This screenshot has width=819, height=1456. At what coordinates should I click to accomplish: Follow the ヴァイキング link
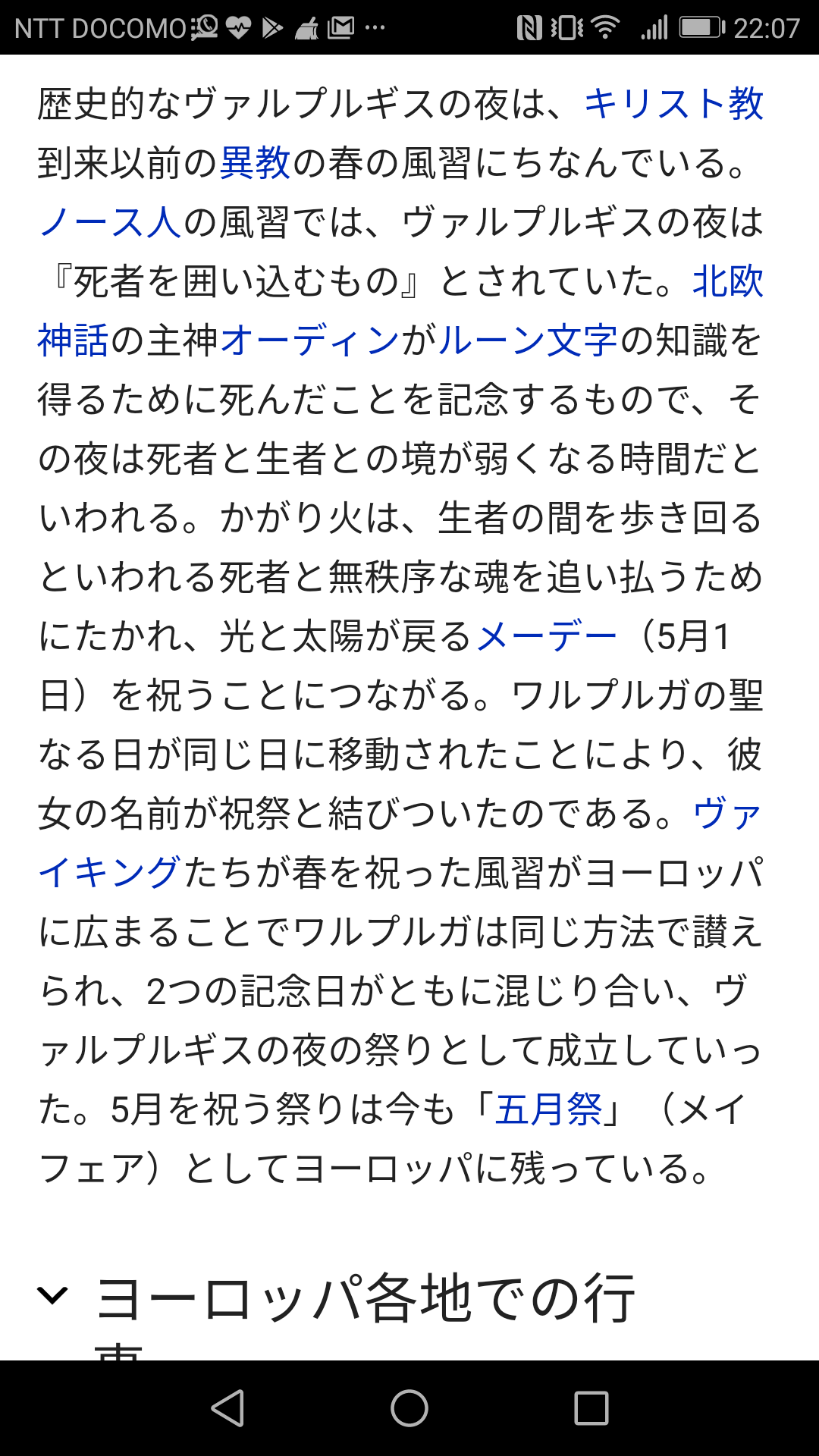[110, 873]
